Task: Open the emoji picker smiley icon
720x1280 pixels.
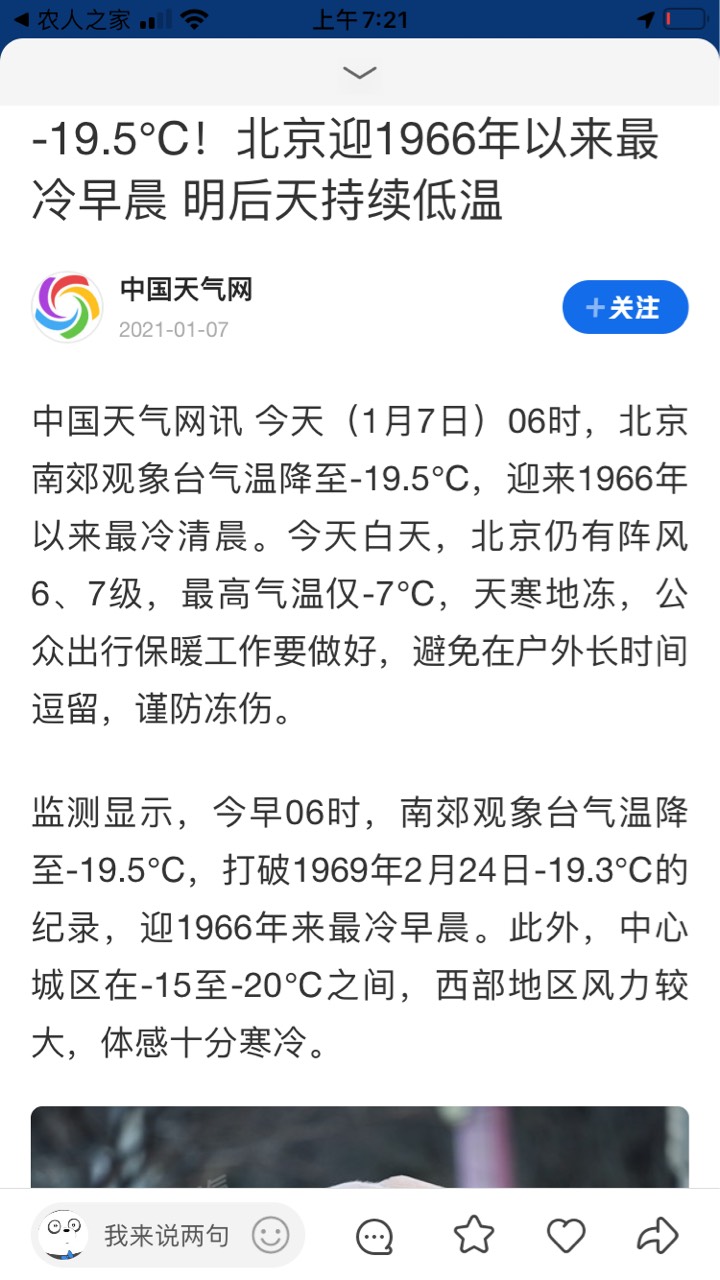Action: 270,1236
